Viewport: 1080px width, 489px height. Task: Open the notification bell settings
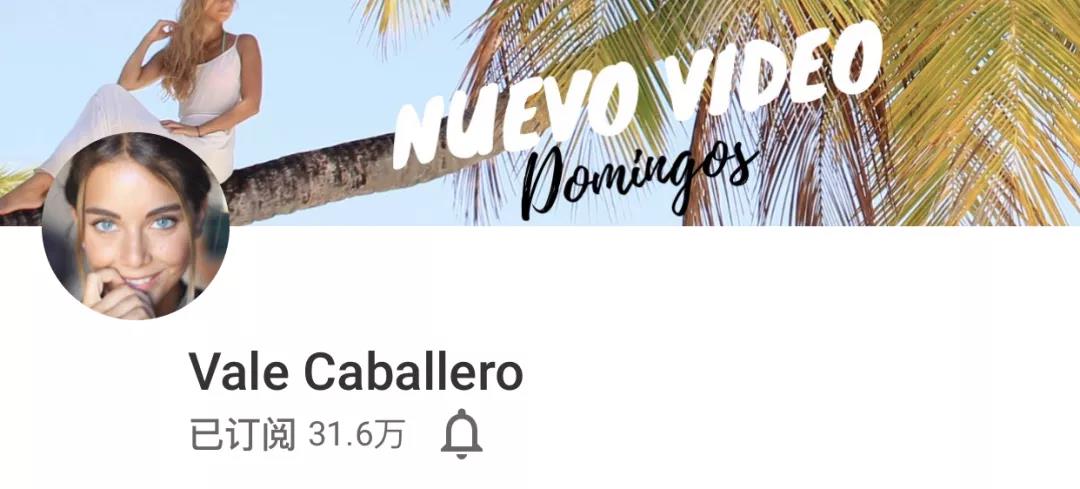461,435
